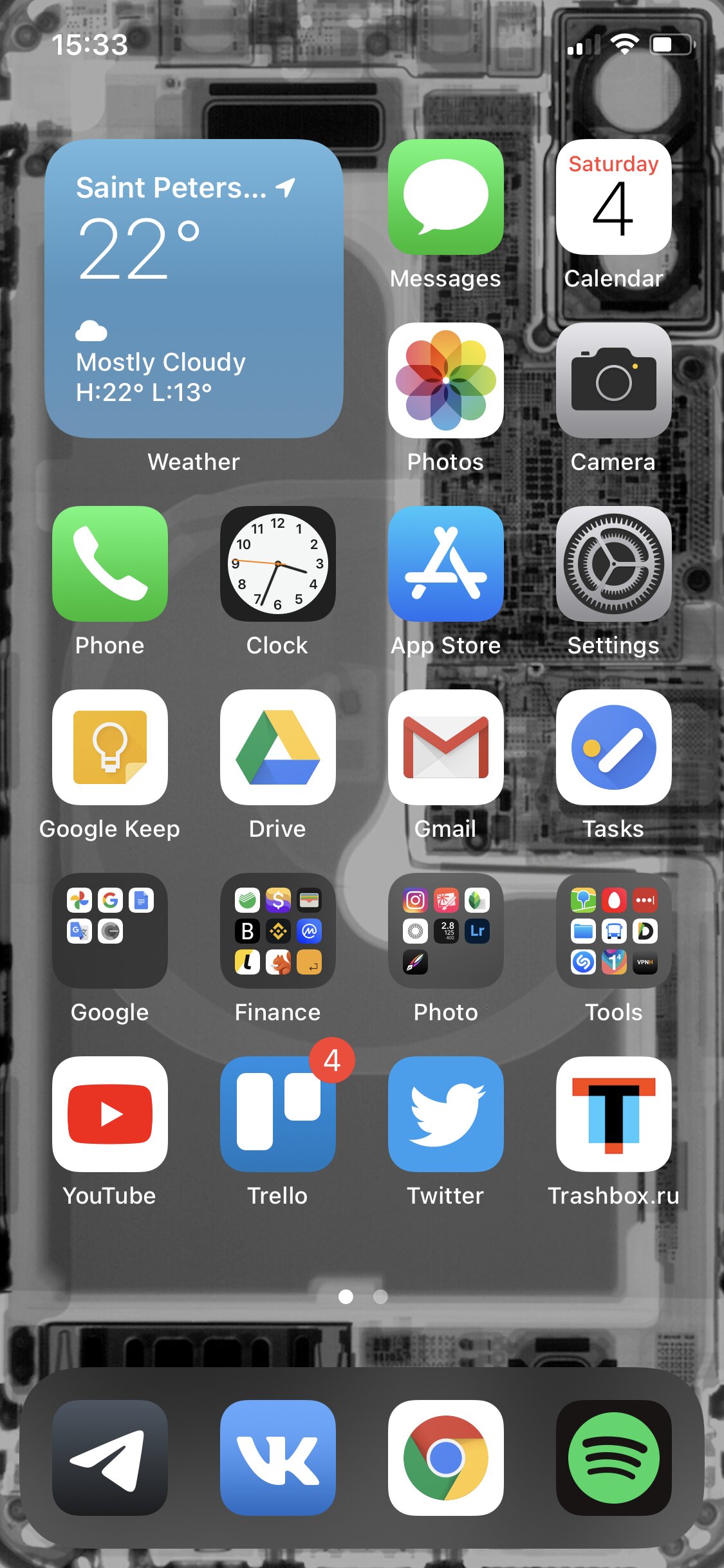The image size is (724, 1568).
Task: Launch Telegram from the dock
Action: pos(110,1458)
